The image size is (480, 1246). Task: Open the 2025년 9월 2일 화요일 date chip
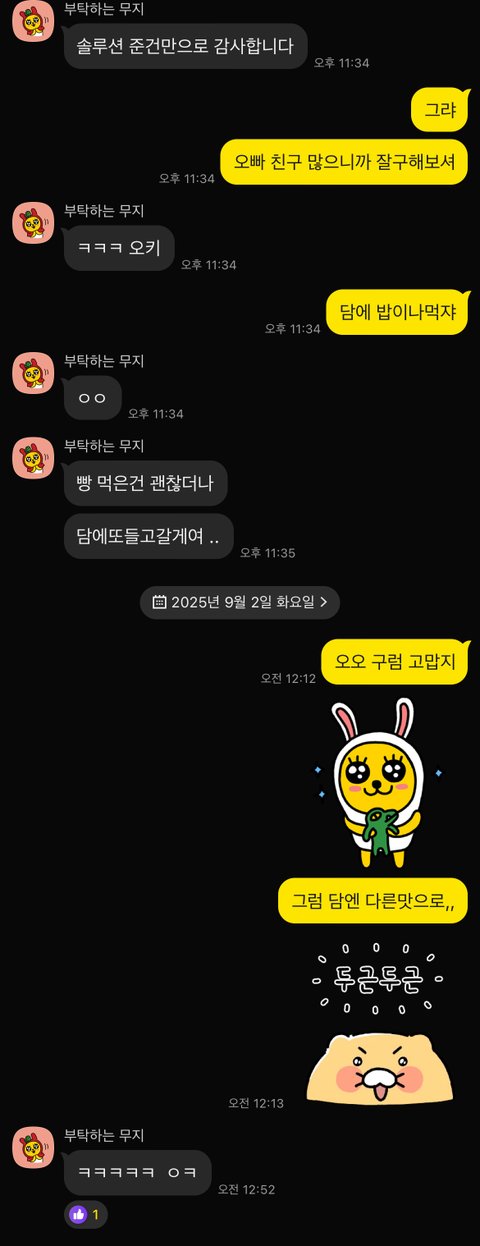tap(240, 602)
